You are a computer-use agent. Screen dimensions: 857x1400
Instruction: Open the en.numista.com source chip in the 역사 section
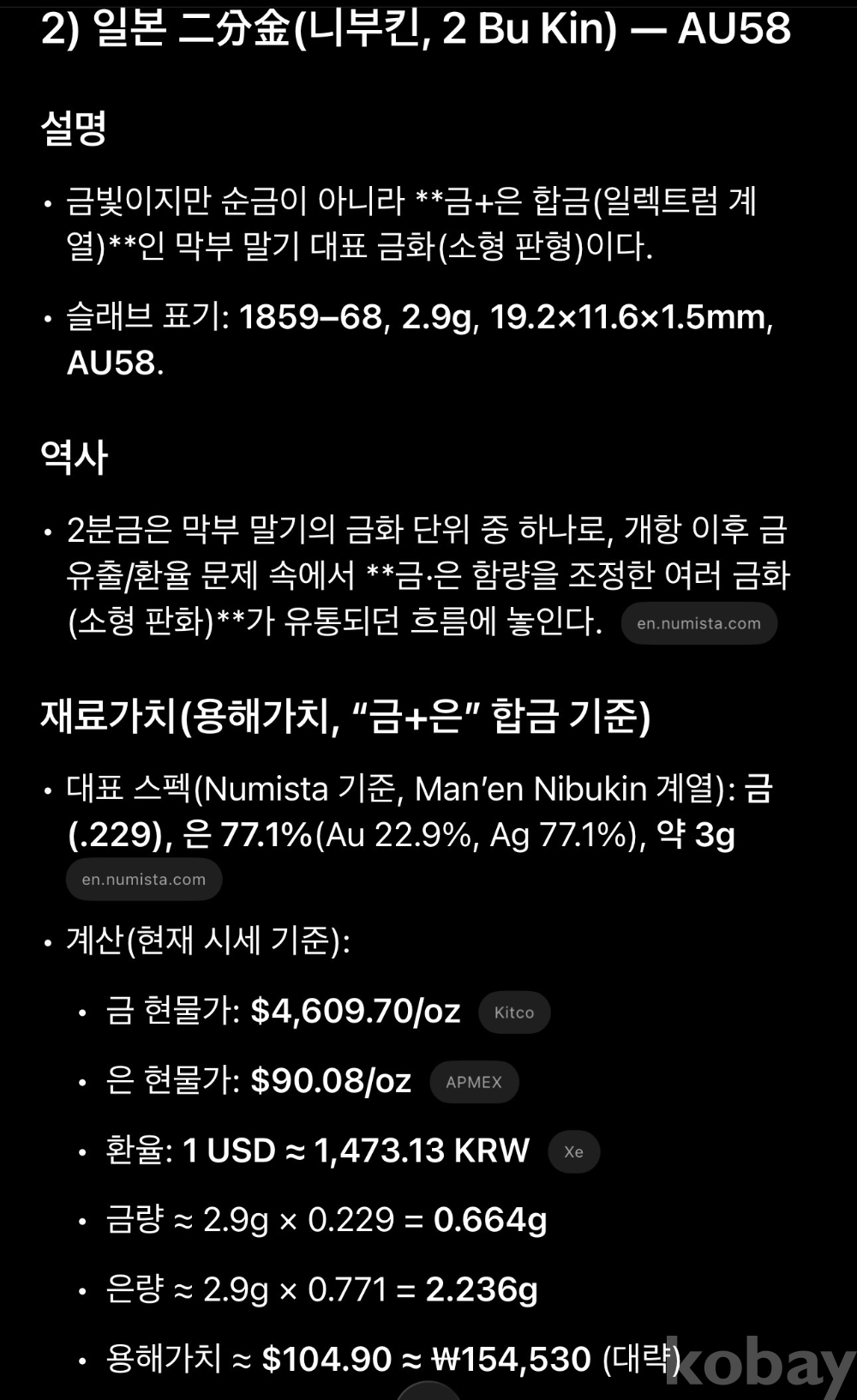(x=698, y=623)
